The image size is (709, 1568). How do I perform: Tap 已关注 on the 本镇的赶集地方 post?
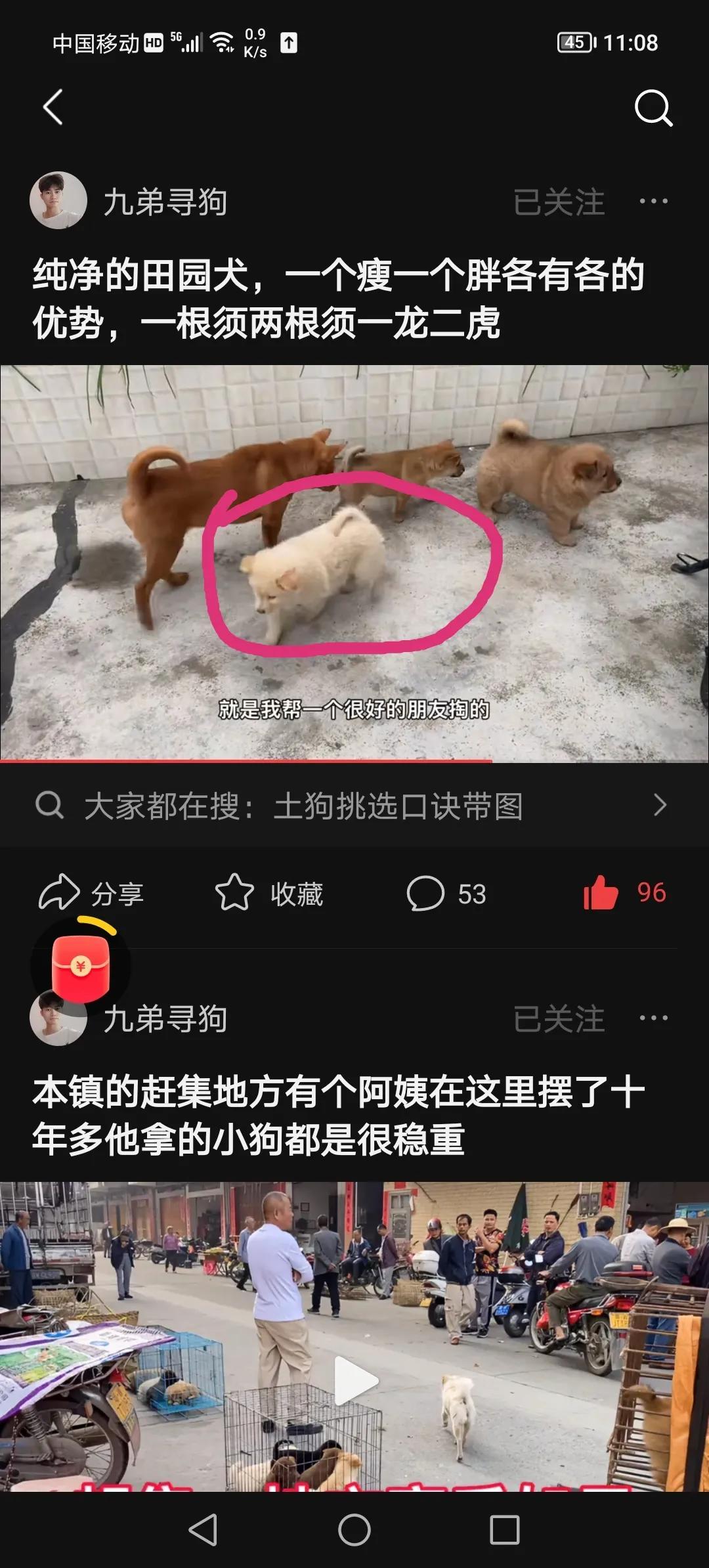tap(558, 1018)
